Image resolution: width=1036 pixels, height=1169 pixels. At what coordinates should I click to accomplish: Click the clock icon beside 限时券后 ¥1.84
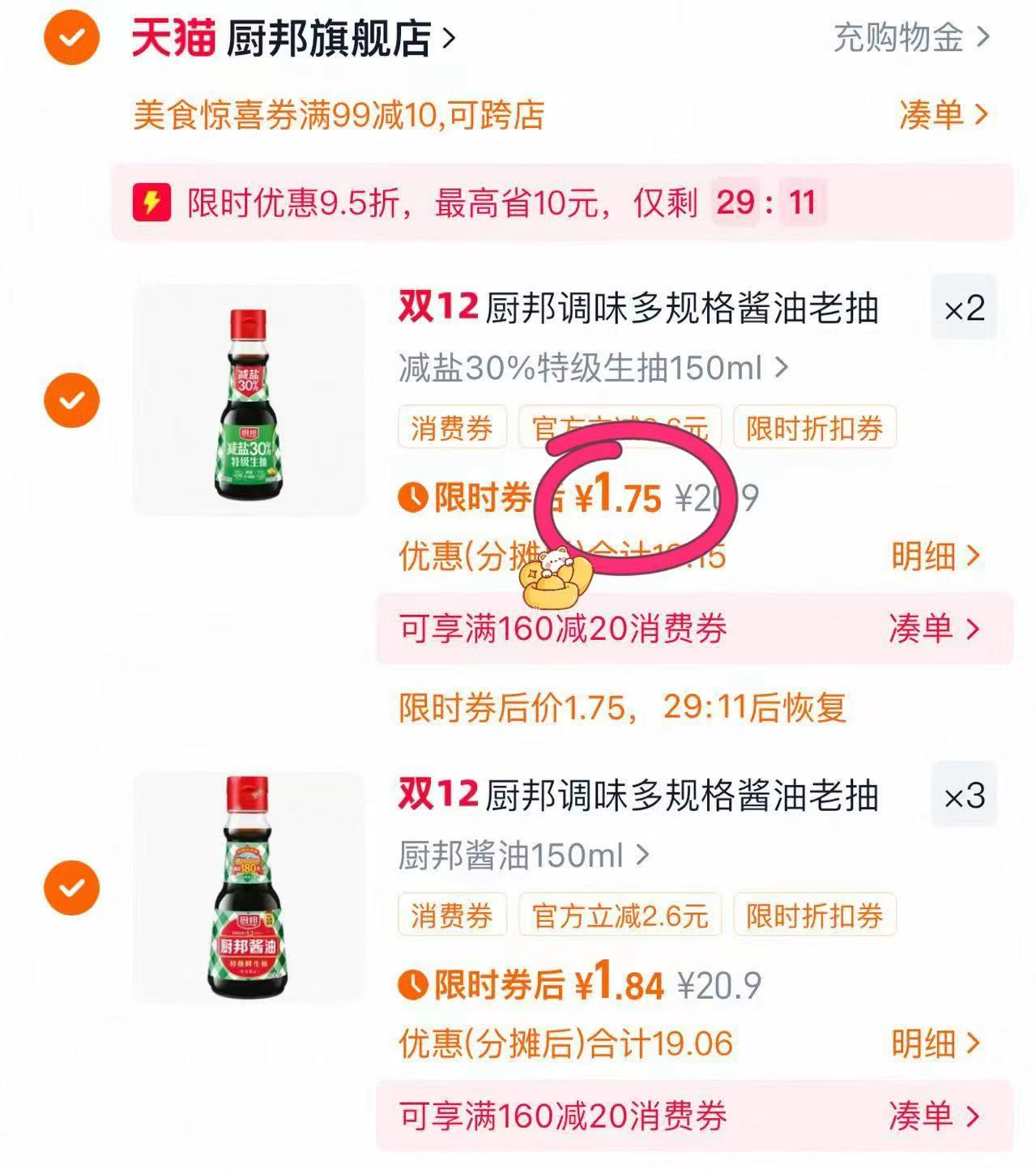pos(411,983)
